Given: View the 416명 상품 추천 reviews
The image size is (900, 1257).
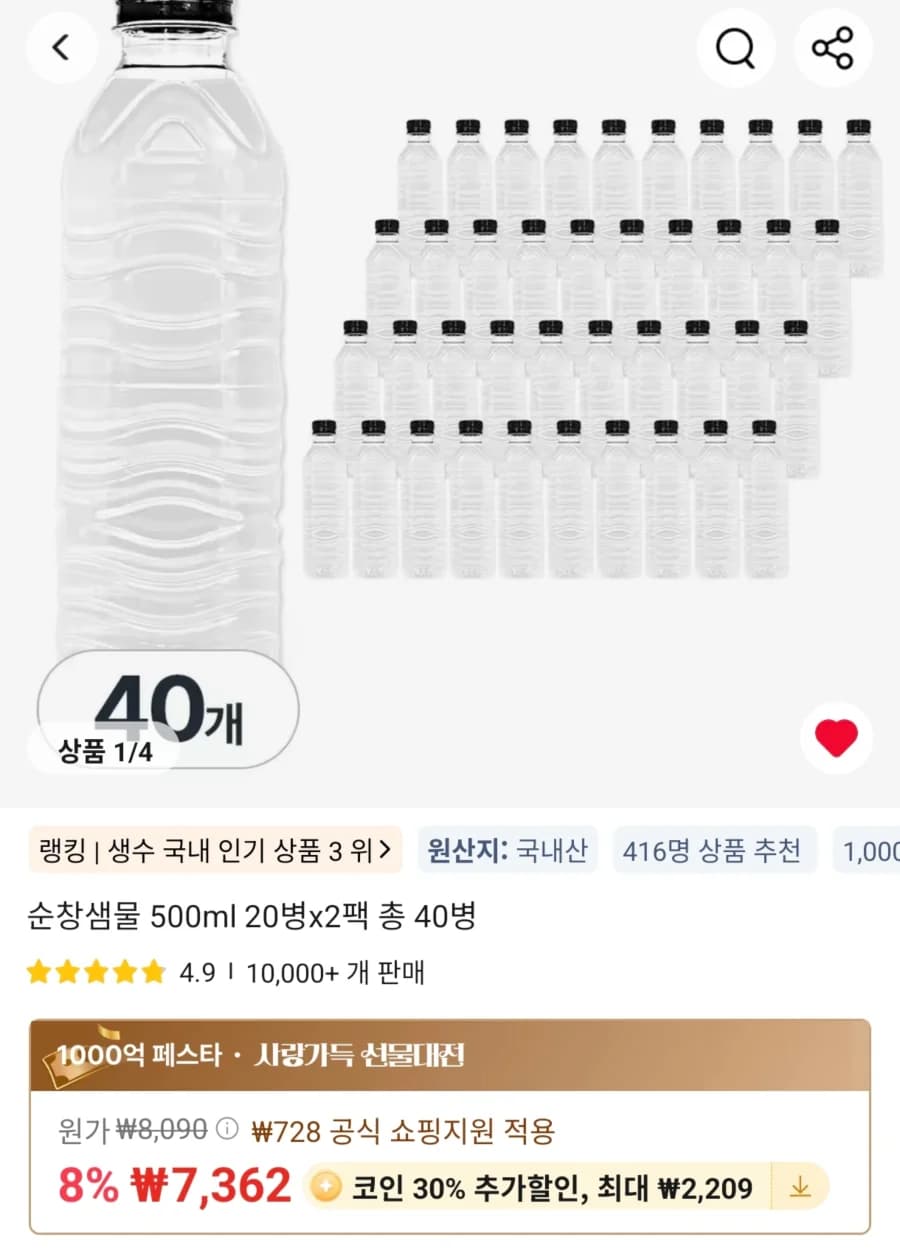Looking at the screenshot, I should click(x=714, y=849).
